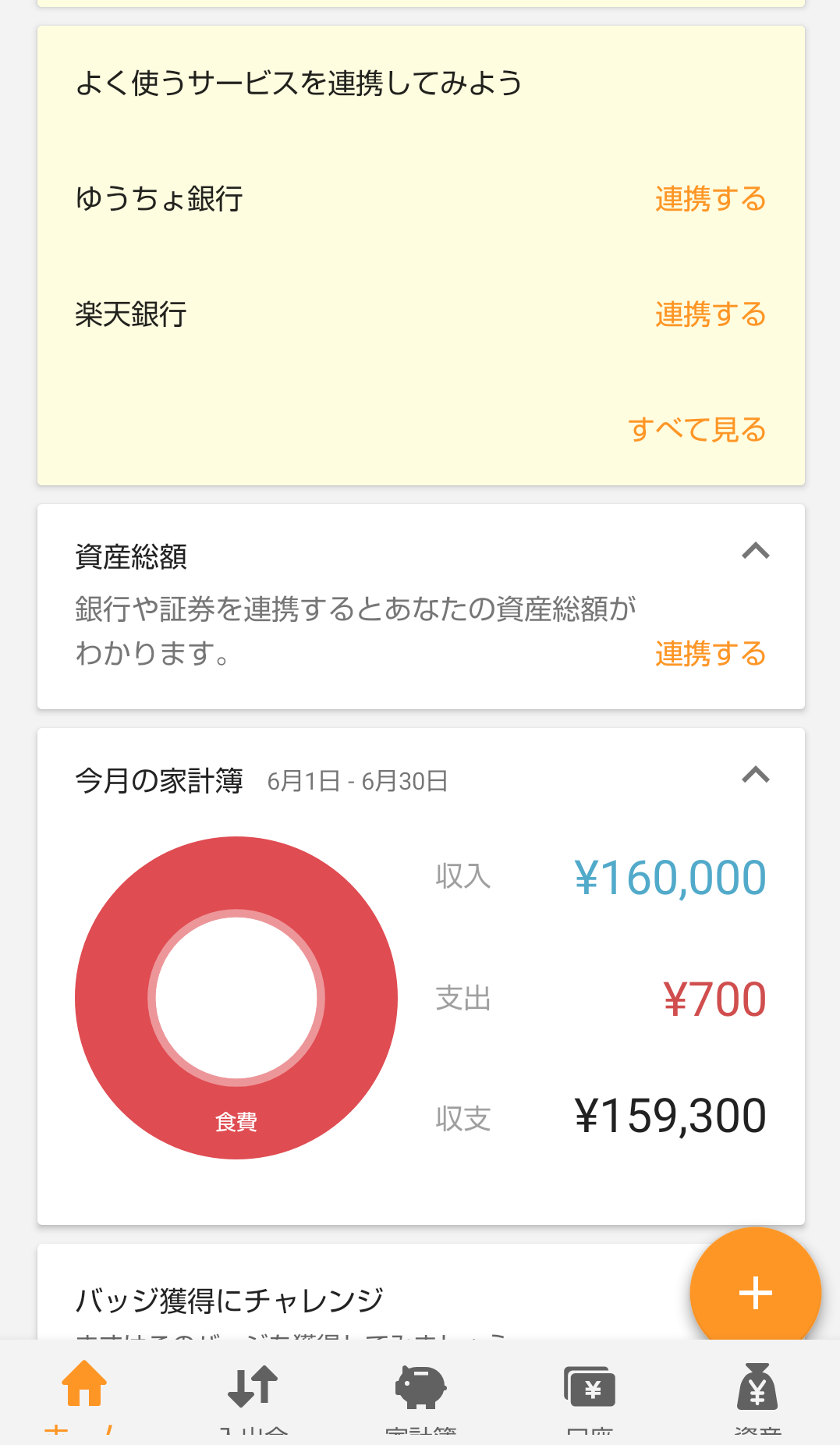Open the 食費 expense donut chart

click(x=236, y=997)
